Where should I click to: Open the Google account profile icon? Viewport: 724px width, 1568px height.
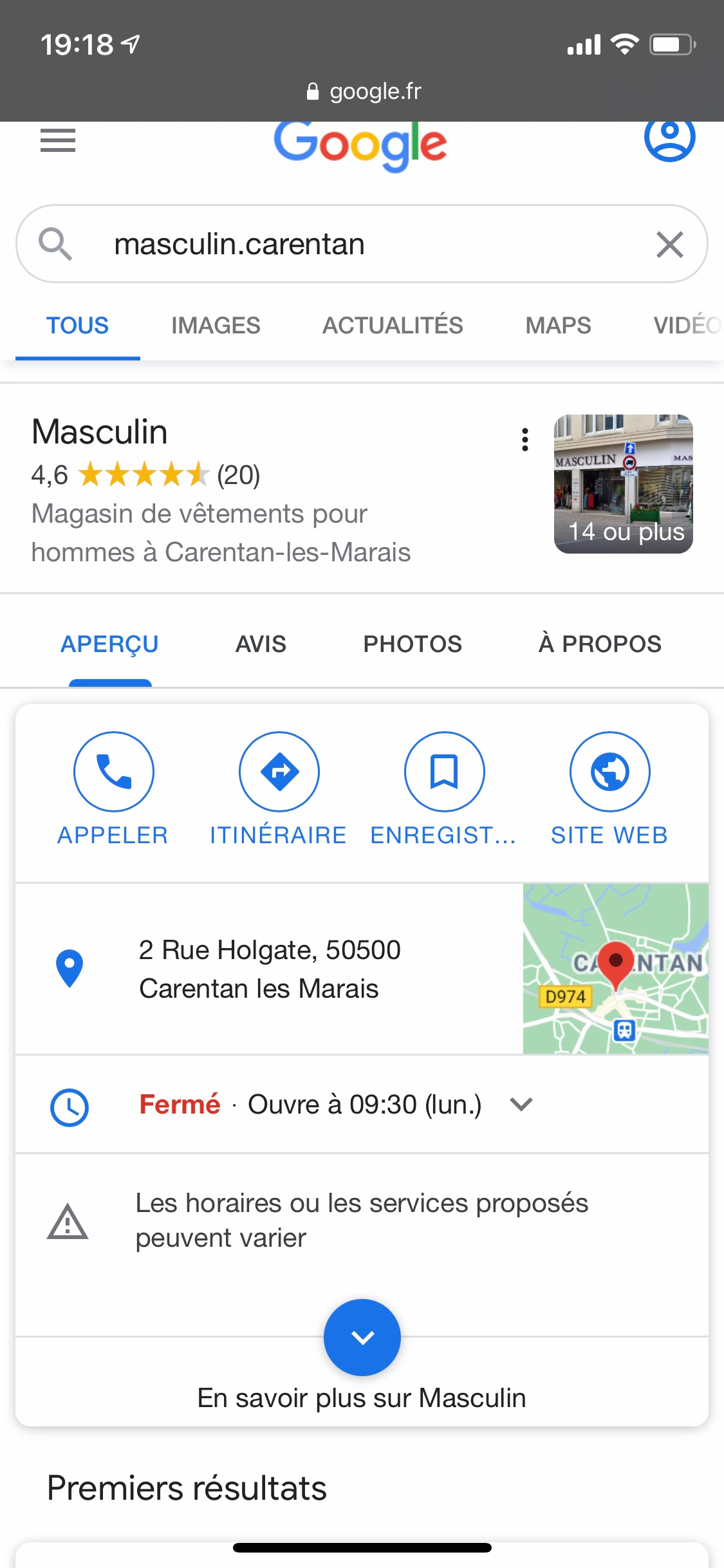pos(669,138)
